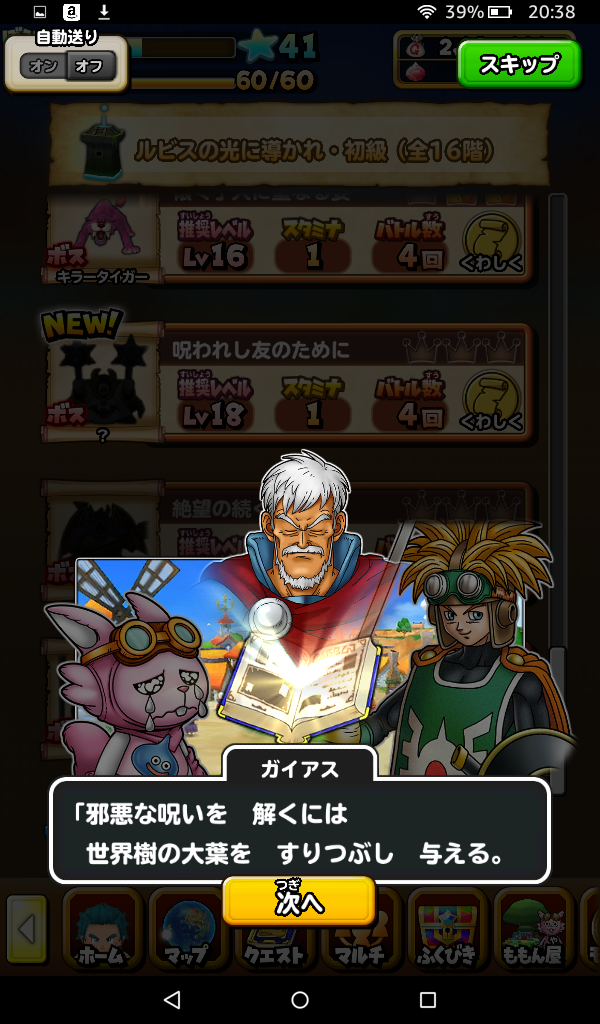Go to the Android home screen

(x=300, y=999)
